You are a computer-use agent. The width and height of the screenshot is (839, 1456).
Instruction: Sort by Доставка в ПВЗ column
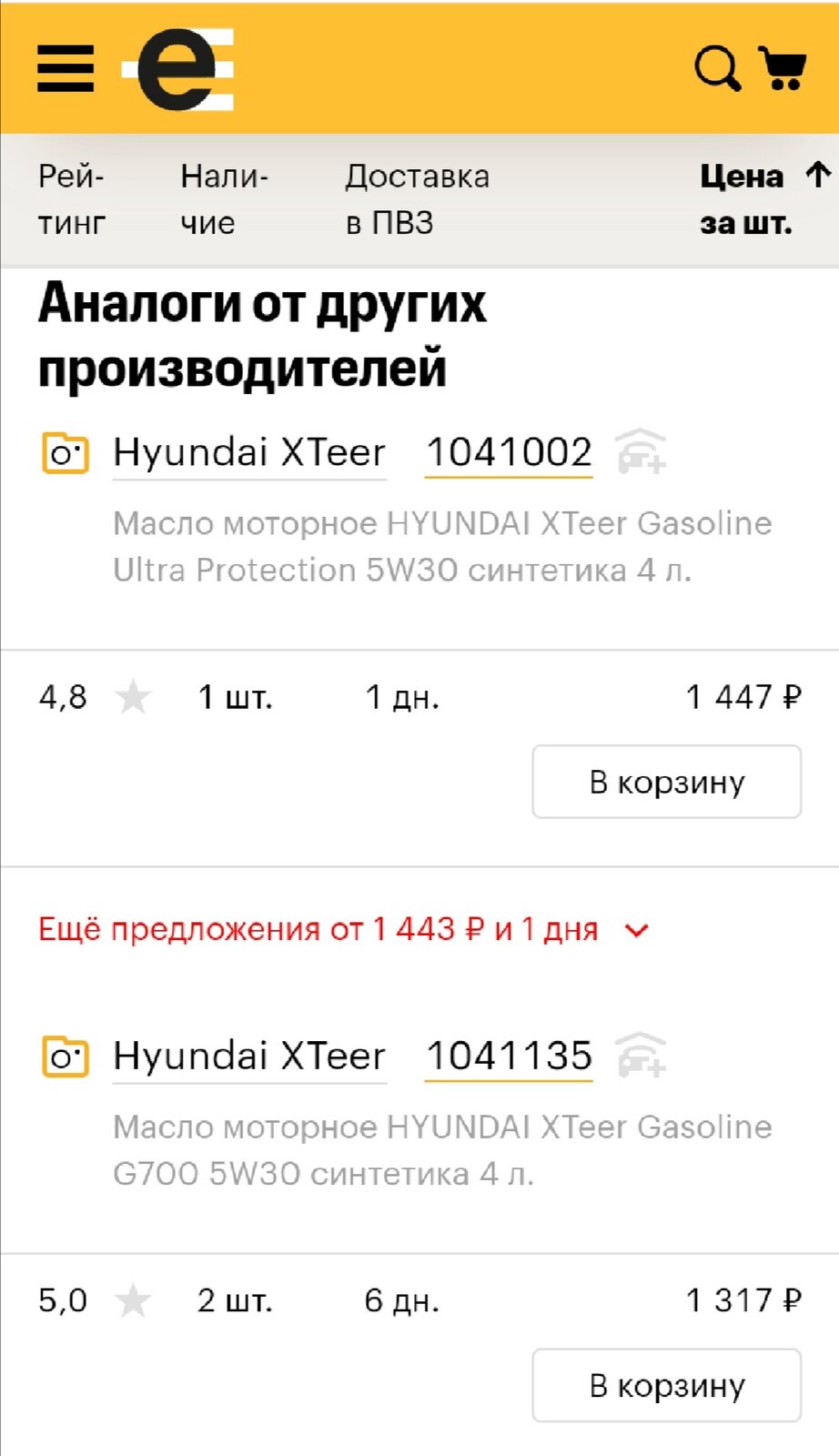417,199
